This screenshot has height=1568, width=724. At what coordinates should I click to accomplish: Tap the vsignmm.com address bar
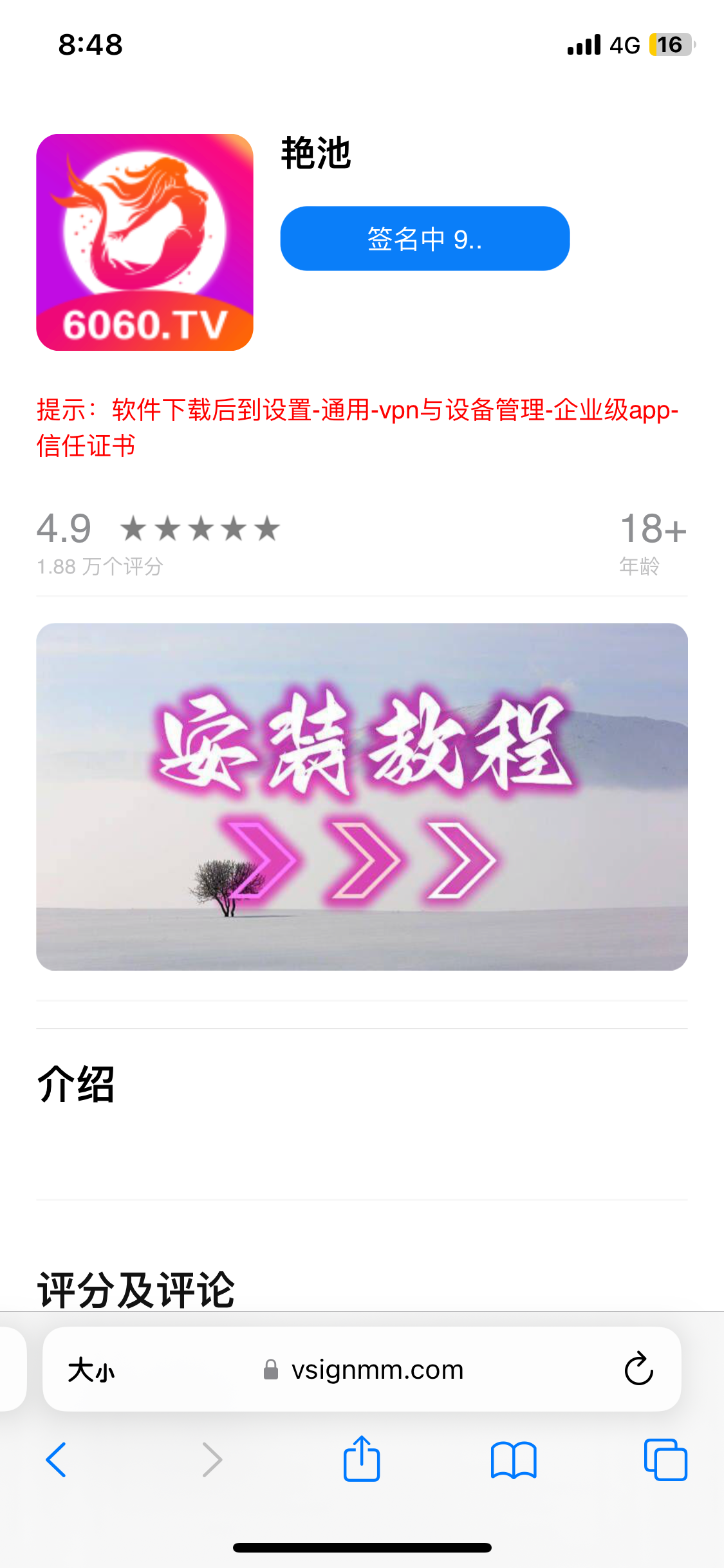(x=376, y=1369)
